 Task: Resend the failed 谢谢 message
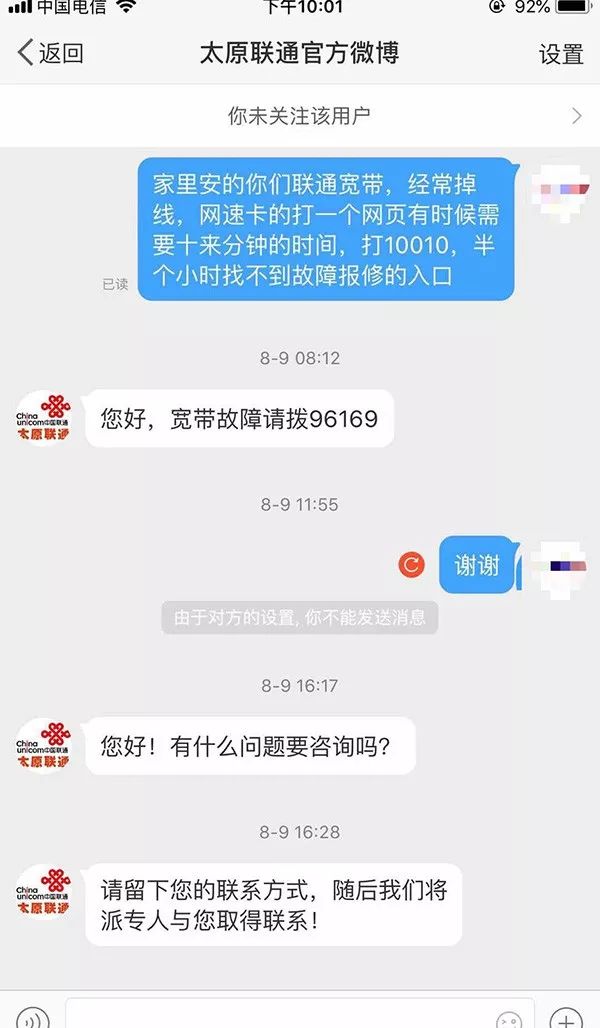411,564
